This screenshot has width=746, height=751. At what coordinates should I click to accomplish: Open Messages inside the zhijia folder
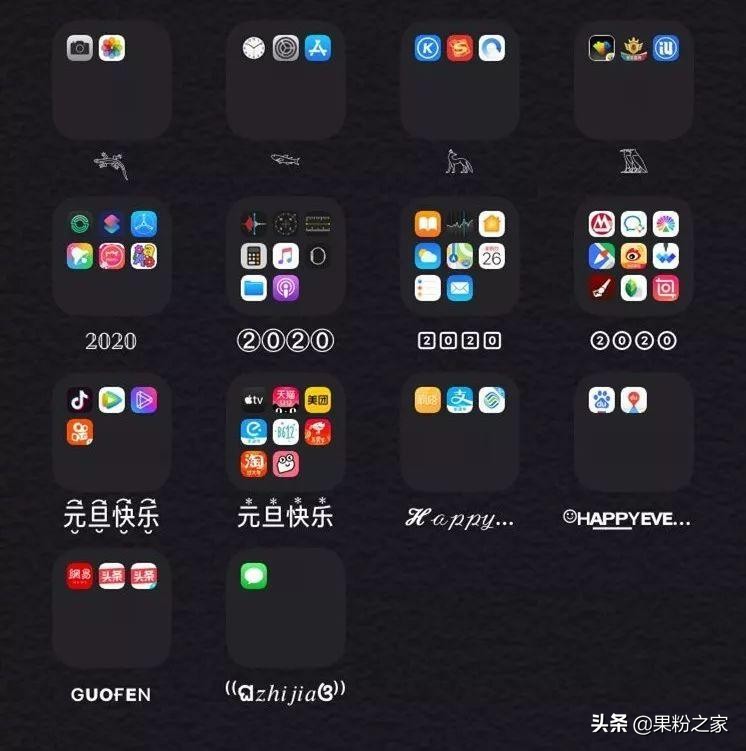coord(252,578)
